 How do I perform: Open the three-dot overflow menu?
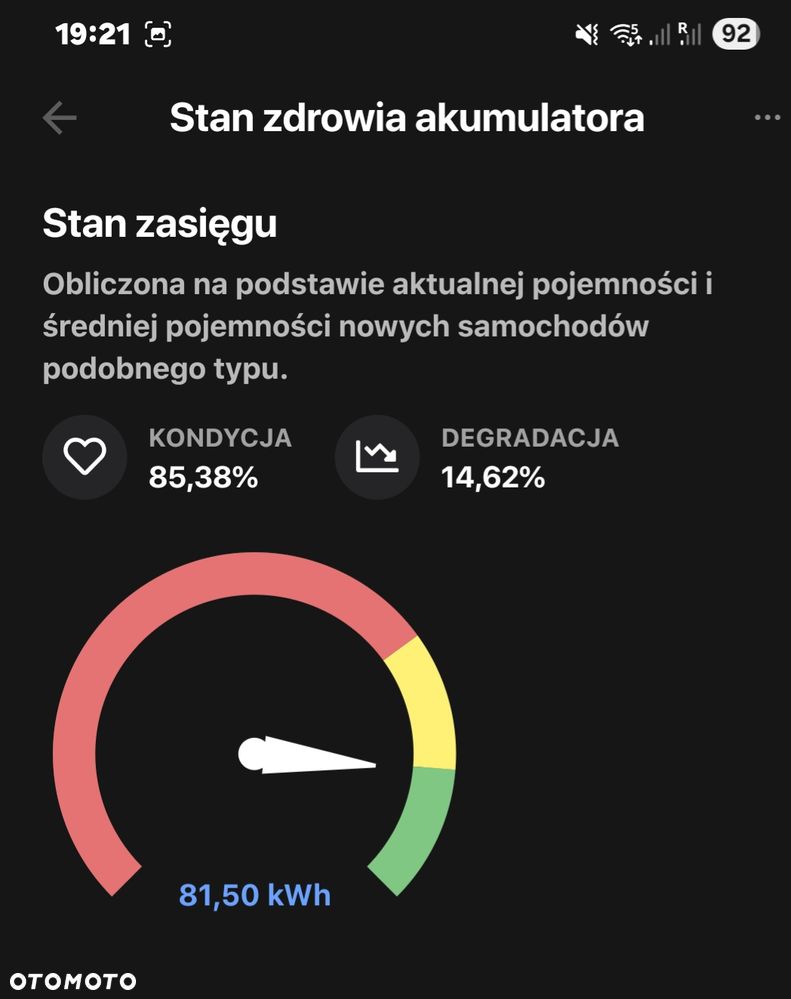click(766, 118)
